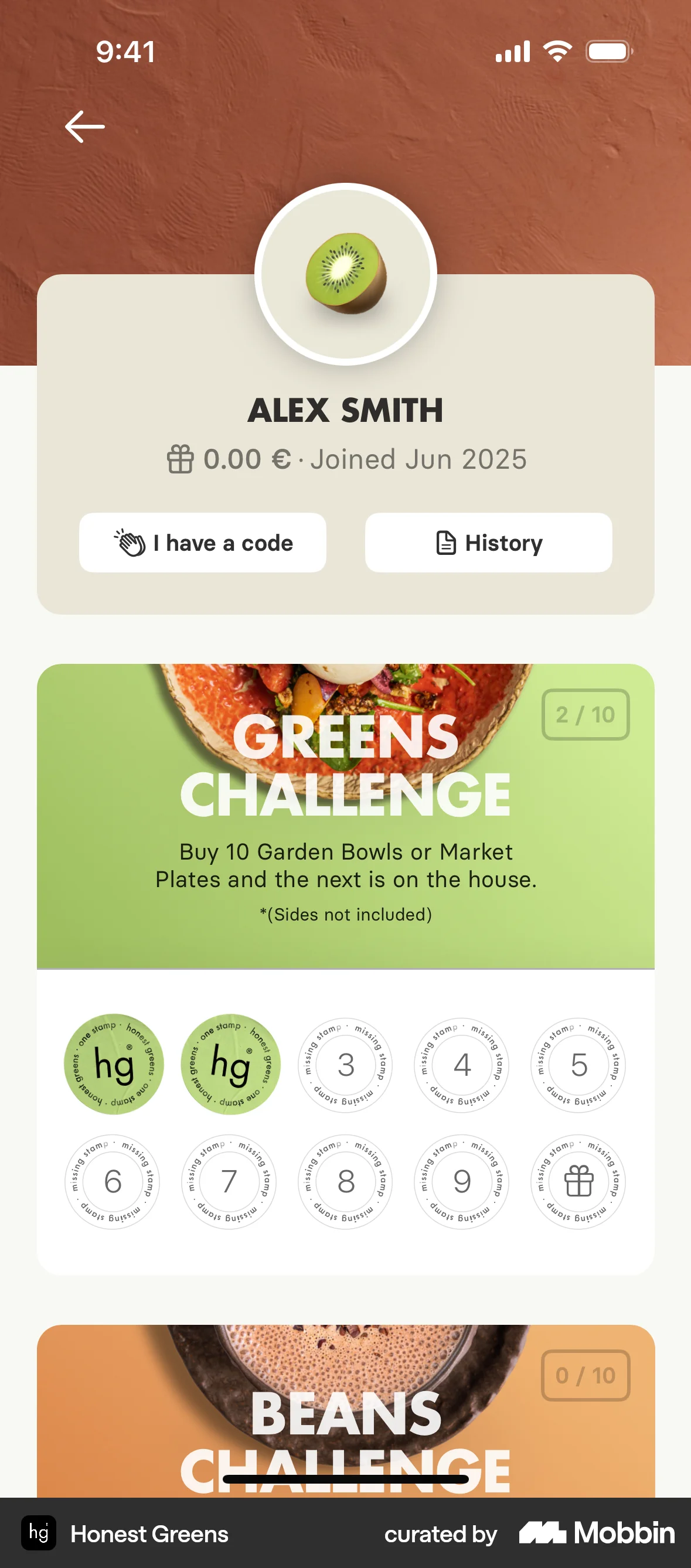Tap the kiwi profile avatar

[345, 273]
